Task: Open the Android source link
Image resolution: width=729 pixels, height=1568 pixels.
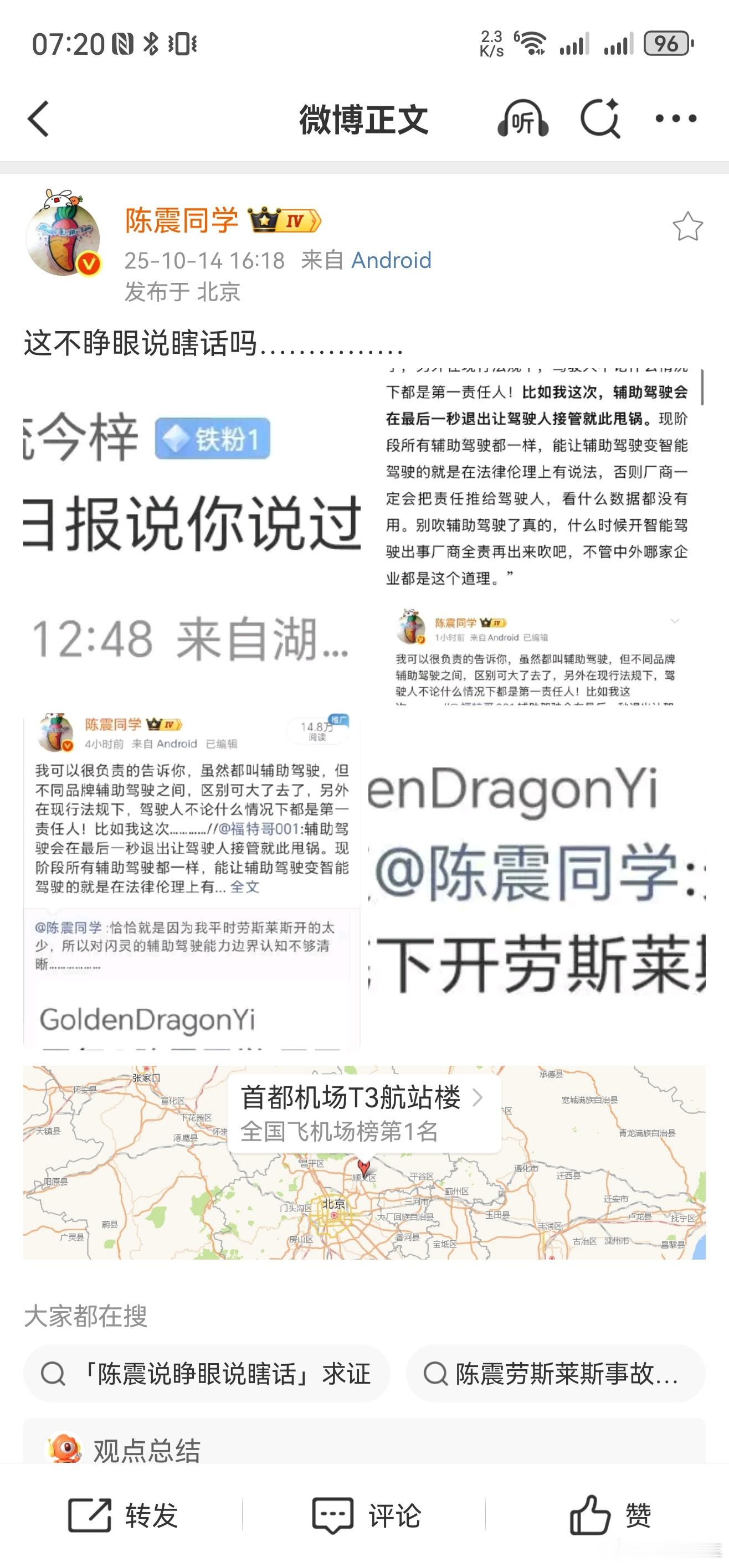Action: click(391, 261)
